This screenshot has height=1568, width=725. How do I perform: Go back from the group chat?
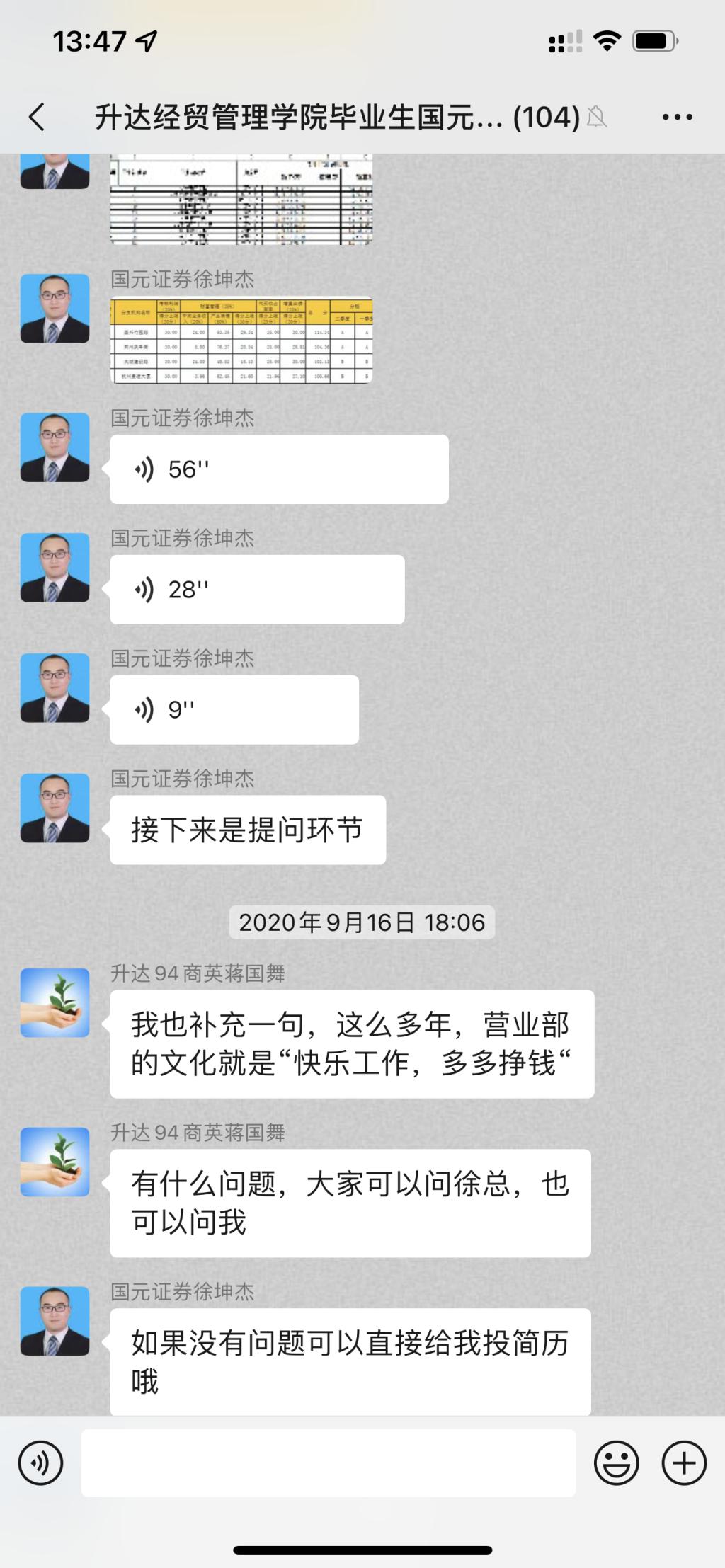pos(37,117)
